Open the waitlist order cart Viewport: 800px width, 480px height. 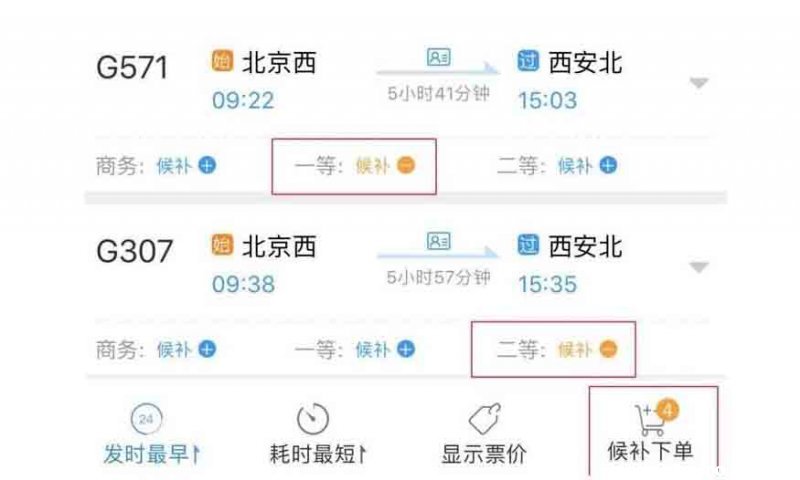click(x=651, y=432)
